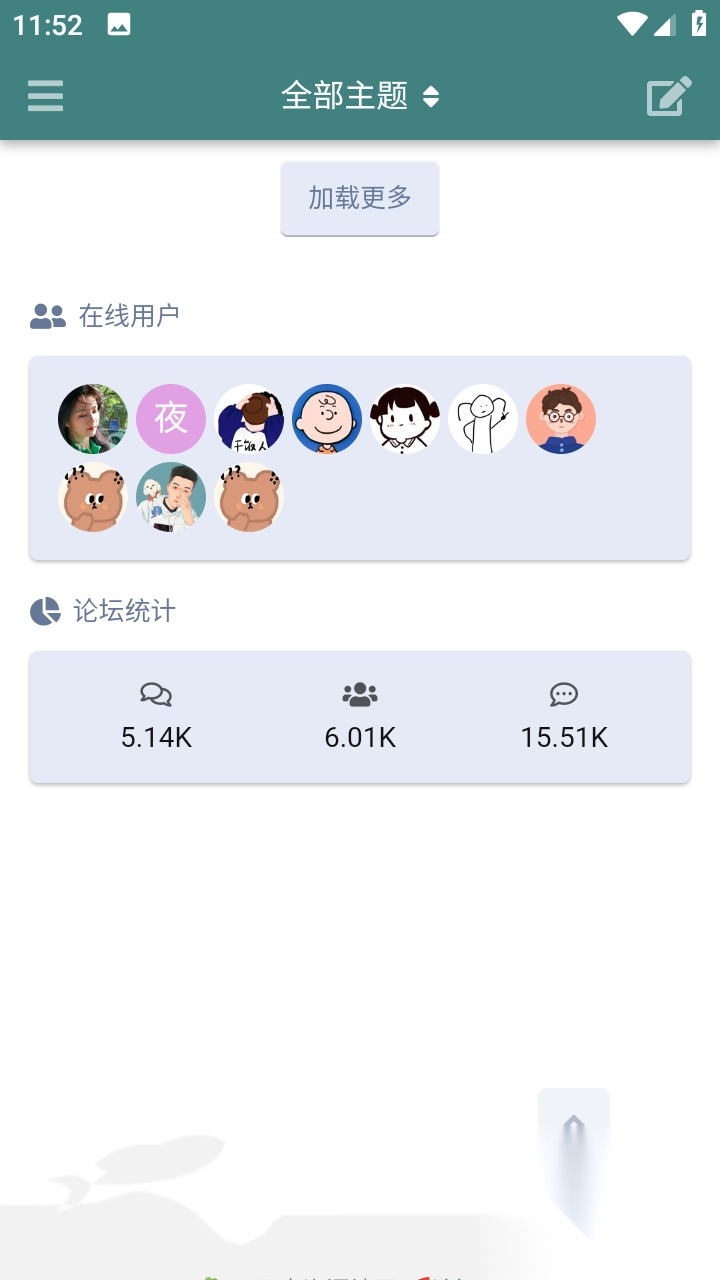
Task: Tap the 加载更多 button
Action: coord(360,198)
